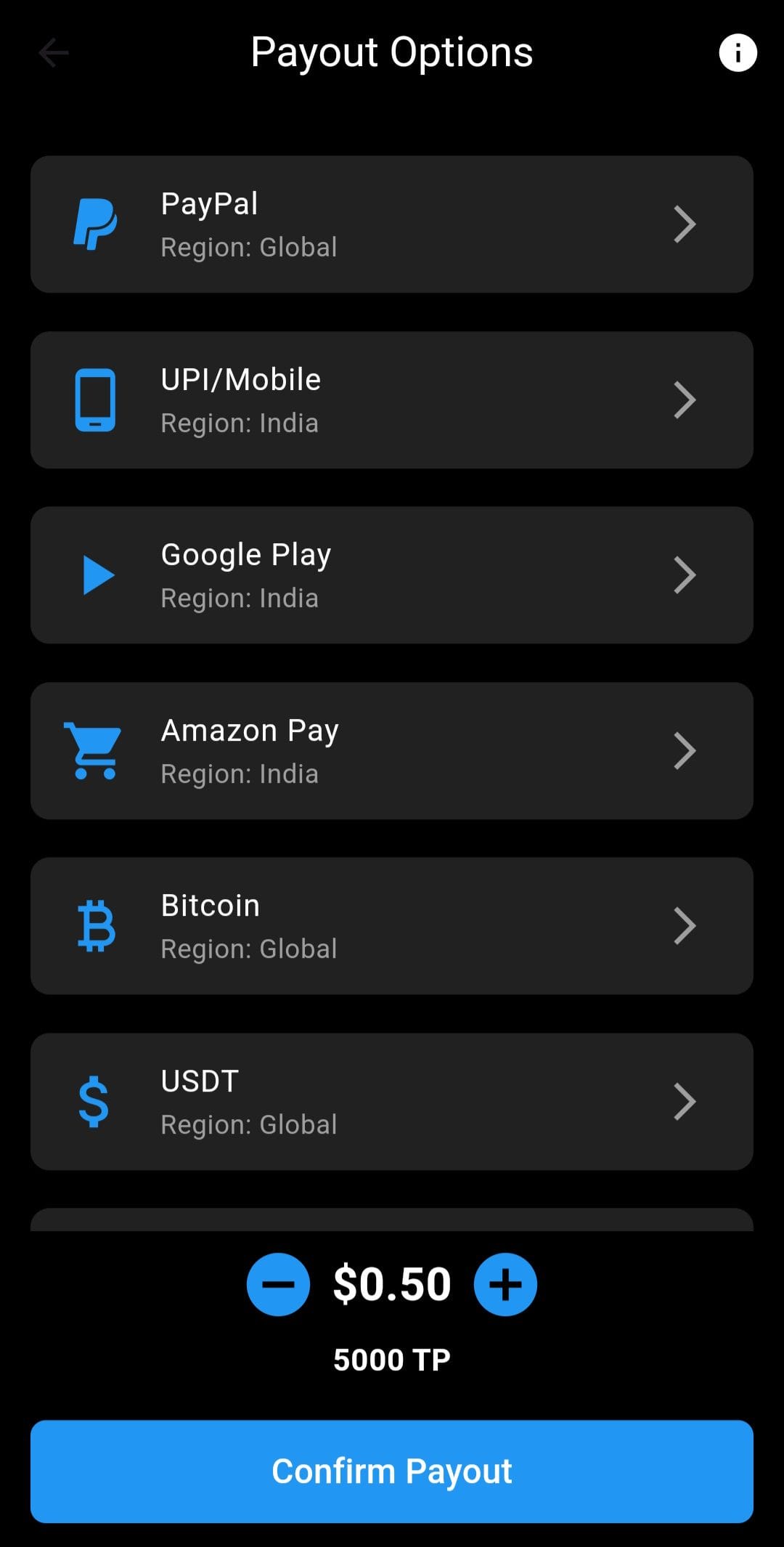The height and width of the screenshot is (1547, 784).
Task: Expand the Bitcoin payout chevron
Action: click(685, 925)
